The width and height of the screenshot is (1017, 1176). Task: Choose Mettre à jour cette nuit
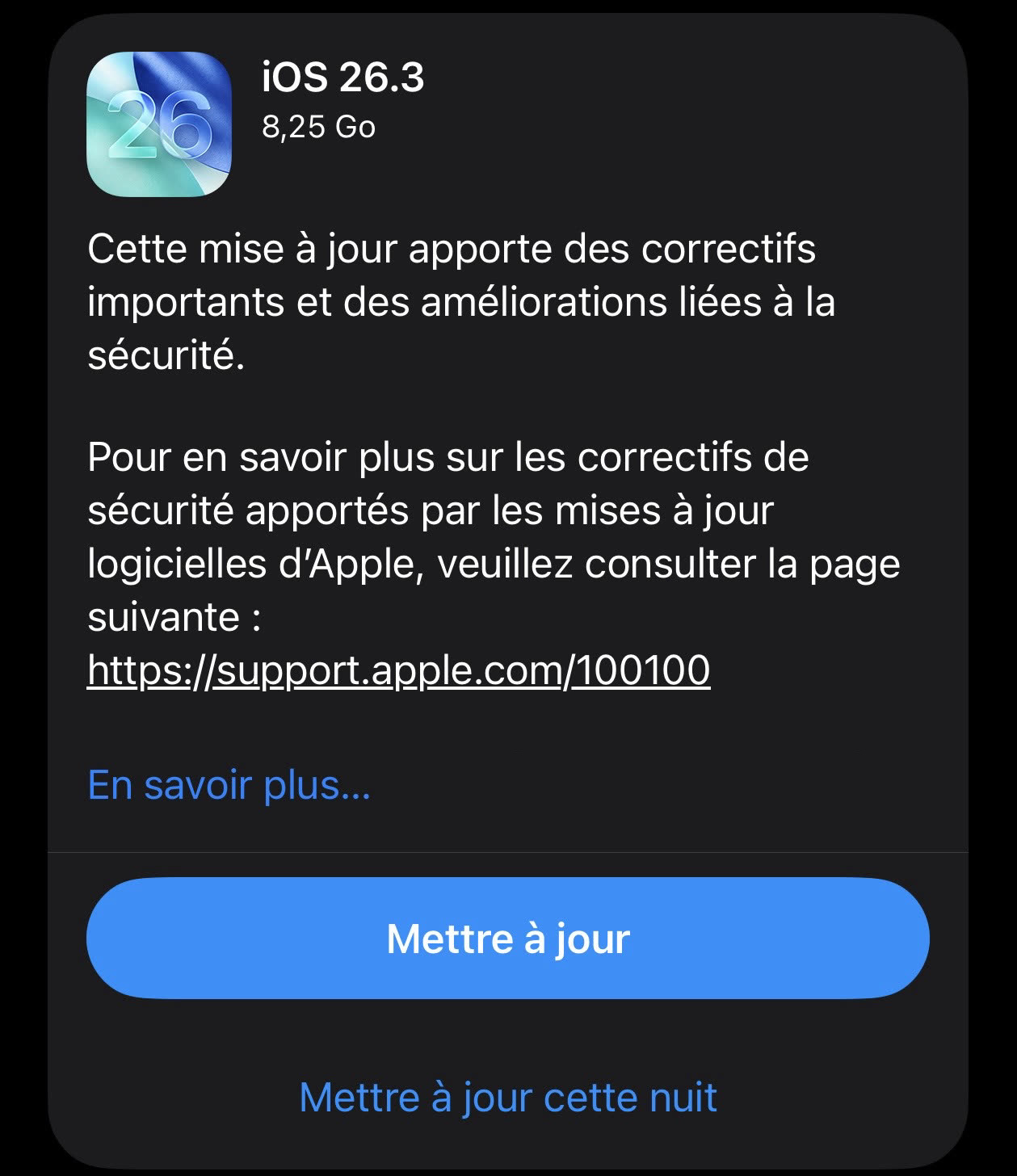[507, 1098]
